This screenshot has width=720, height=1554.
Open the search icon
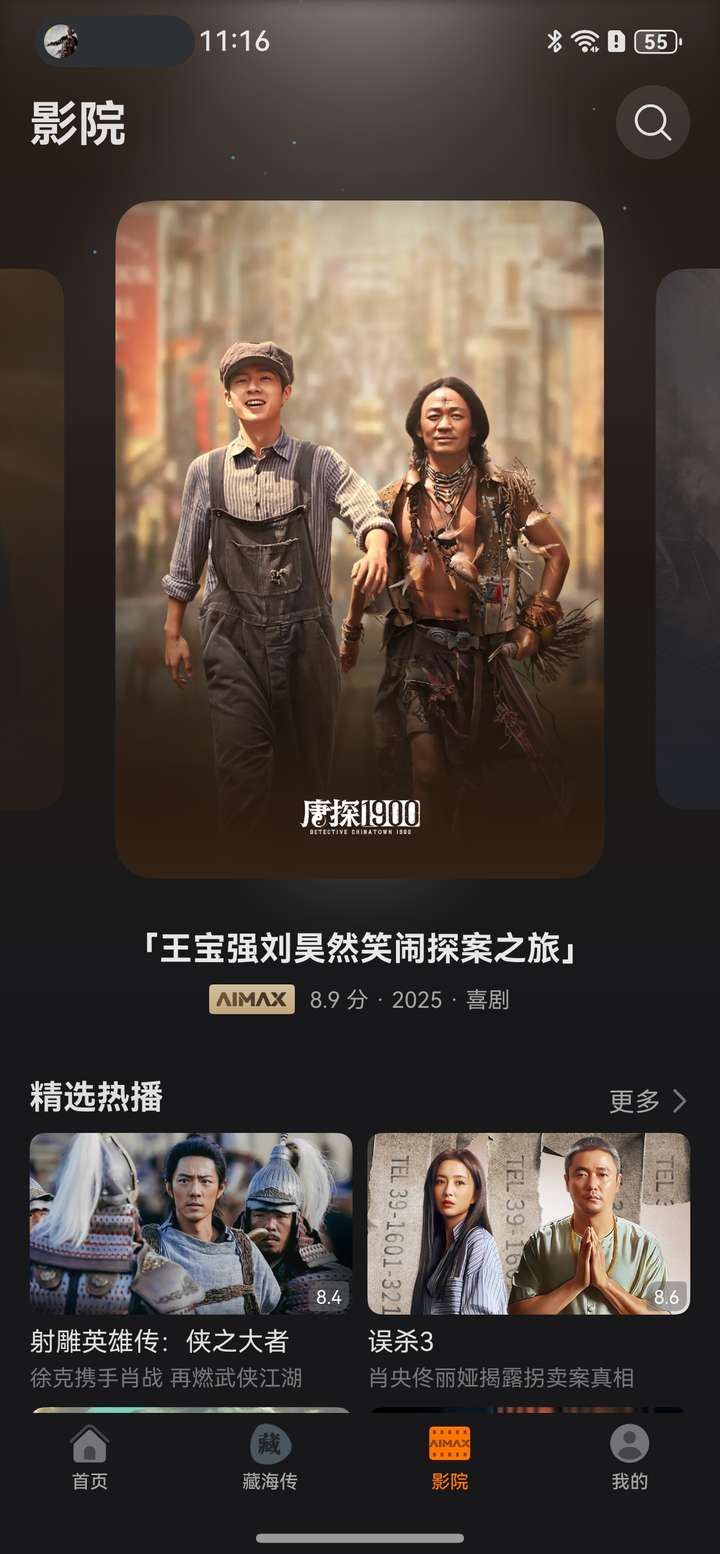pos(653,123)
